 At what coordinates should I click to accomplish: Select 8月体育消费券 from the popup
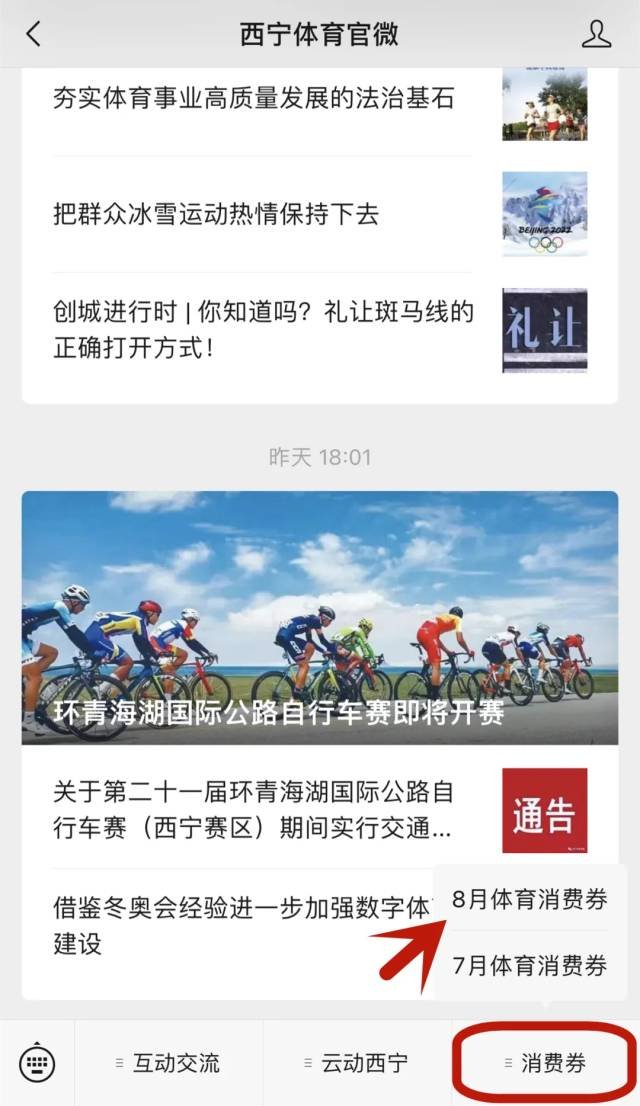pos(529,899)
